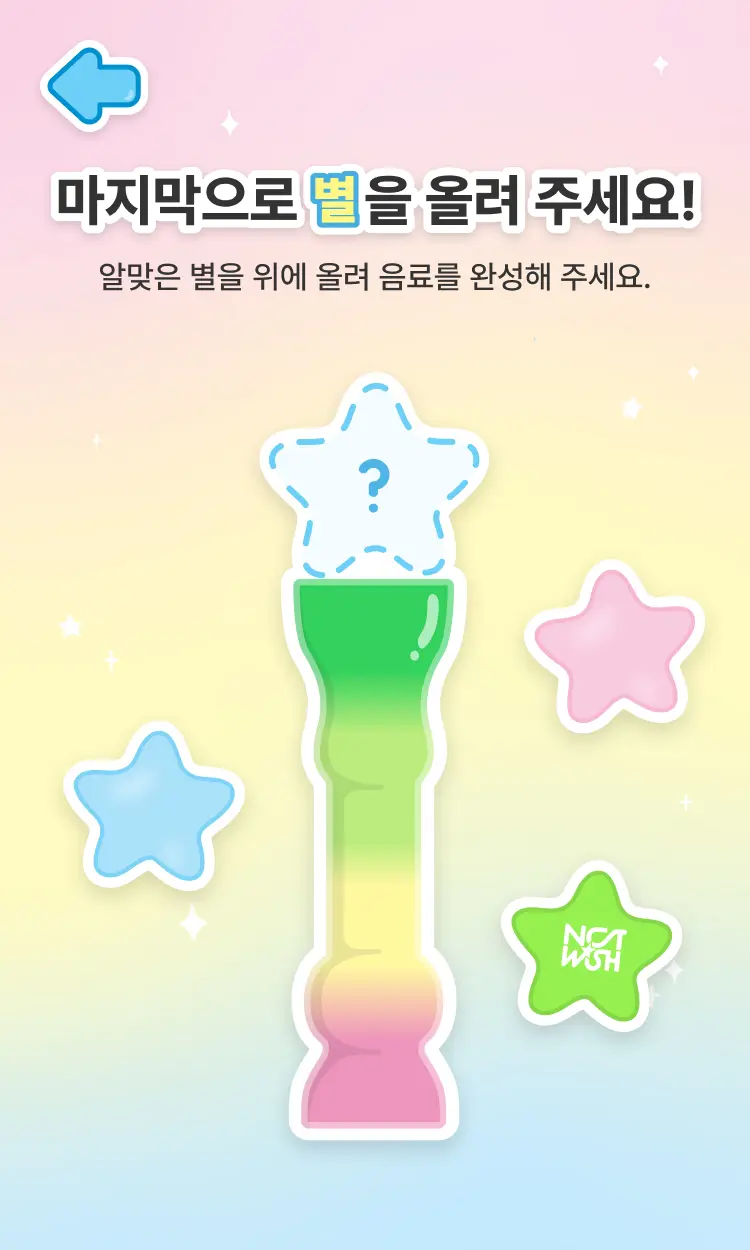The height and width of the screenshot is (1250, 750).
Task: Click the heading 마지막으로 별을 올려 주세요!
Action: [x=375, y=195]
